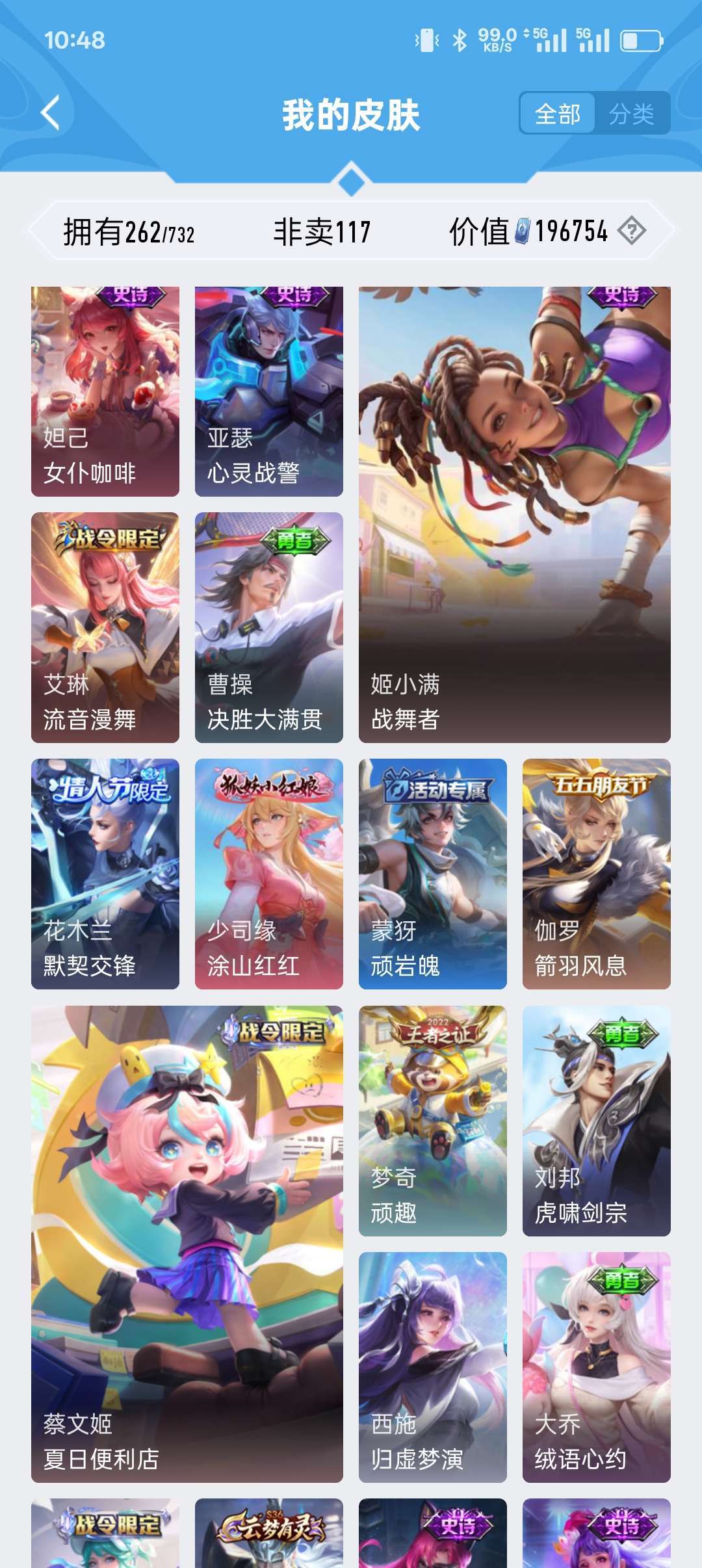Switch to the 分类 view
The height and width of the screenshot is (1568, 702).
(631, 114)
